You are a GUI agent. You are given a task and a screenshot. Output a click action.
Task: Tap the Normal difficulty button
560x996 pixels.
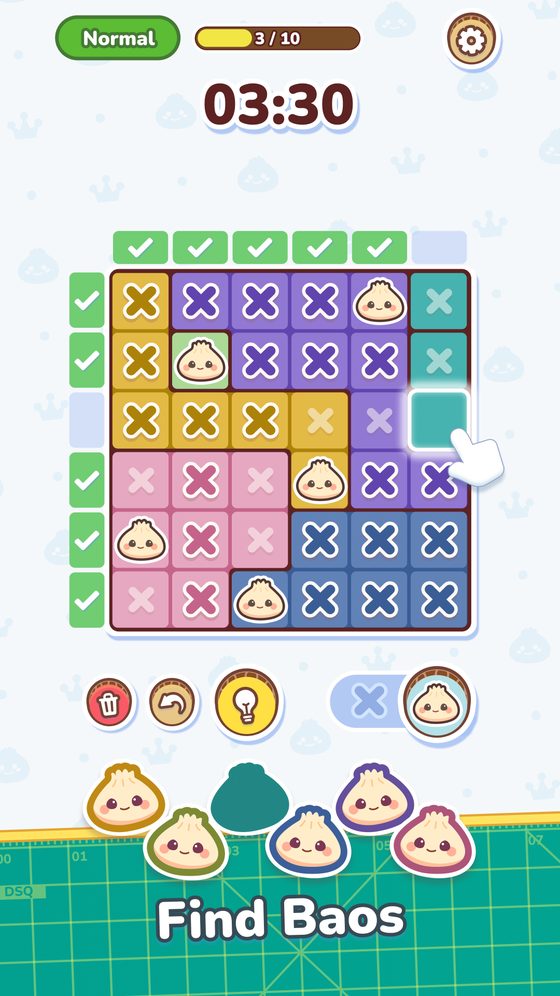coord(118,38)
